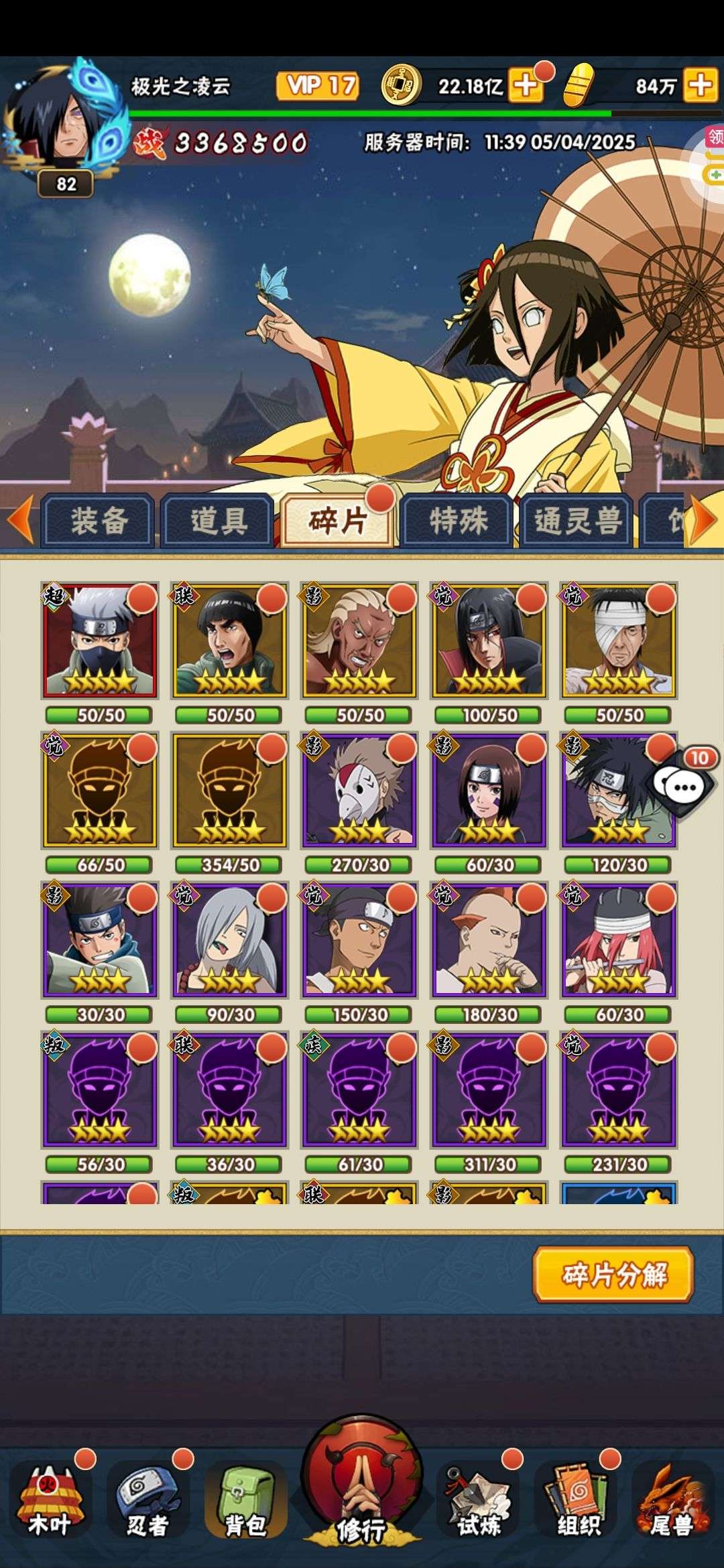Tap the 碎片分解 button
Image resolution: width=724 pixels, height=1568 pixels.
point(613,1274)
